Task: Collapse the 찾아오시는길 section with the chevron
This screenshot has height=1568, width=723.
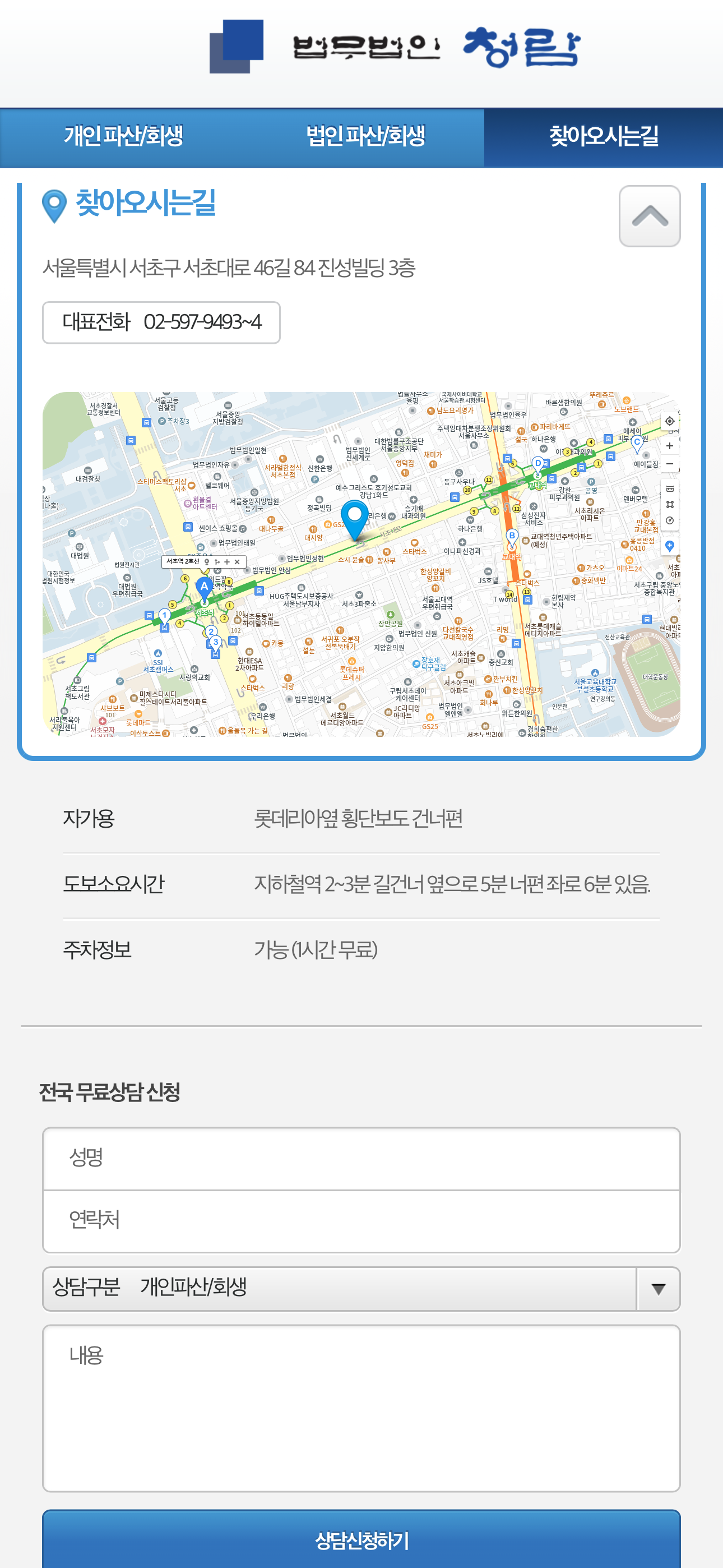Action: point(651,217)
